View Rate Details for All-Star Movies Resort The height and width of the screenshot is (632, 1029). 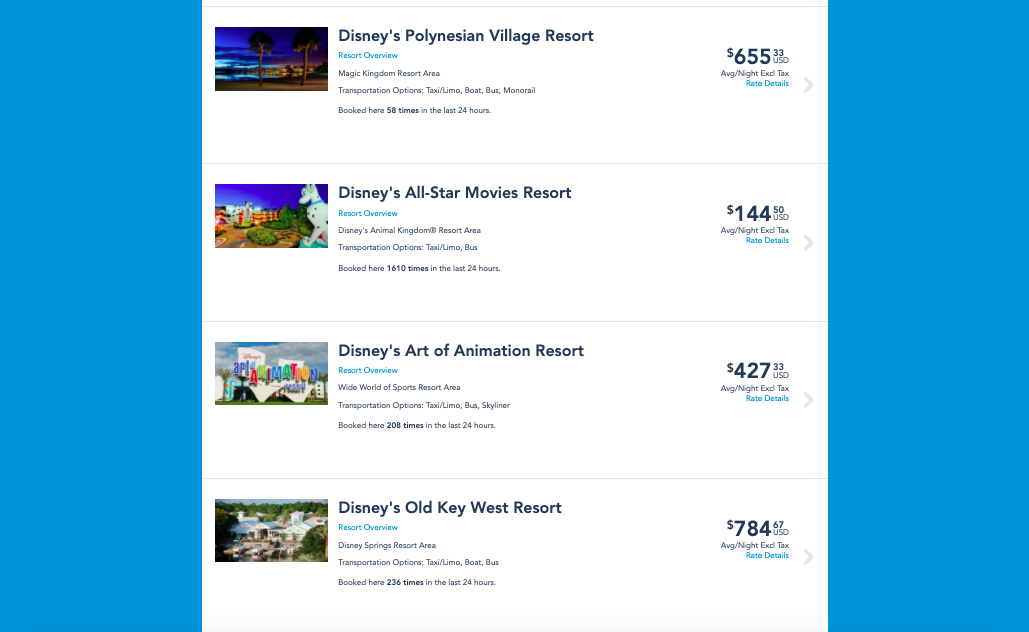coord(767,241)
